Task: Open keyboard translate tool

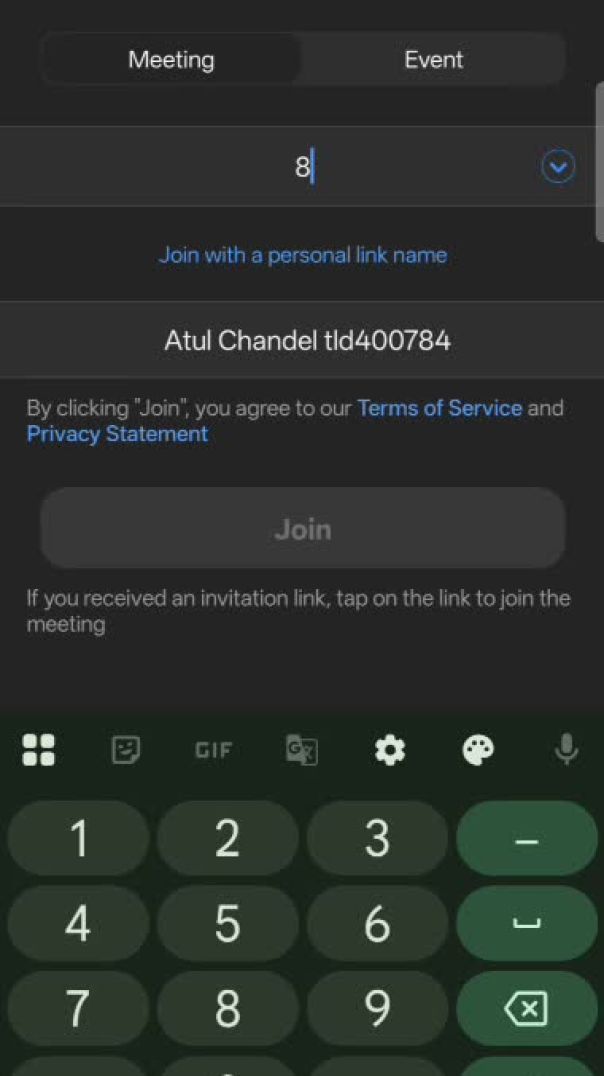Action: (x=301, y=750)
